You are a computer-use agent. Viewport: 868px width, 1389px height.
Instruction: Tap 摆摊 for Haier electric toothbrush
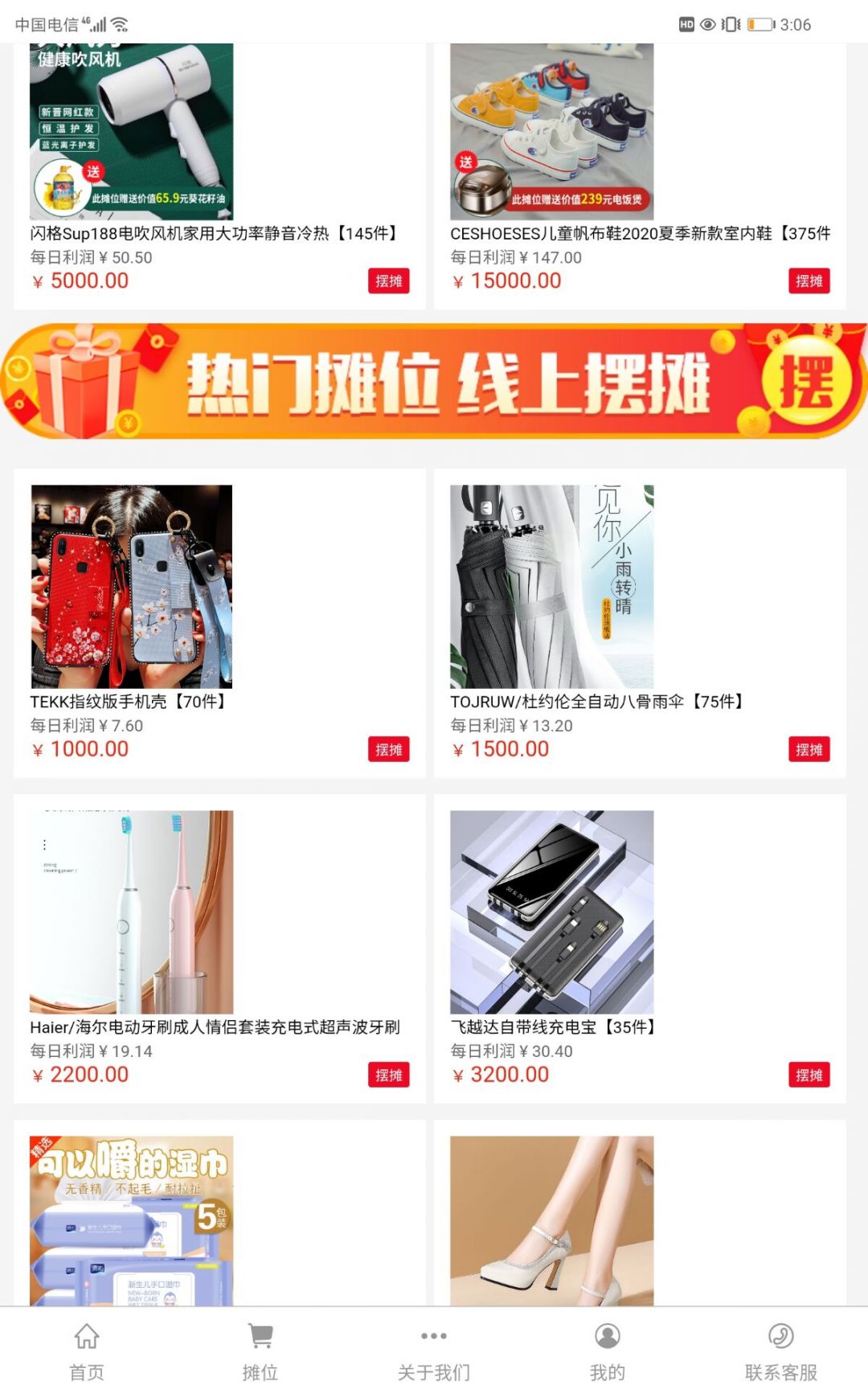click(389, 1076)
